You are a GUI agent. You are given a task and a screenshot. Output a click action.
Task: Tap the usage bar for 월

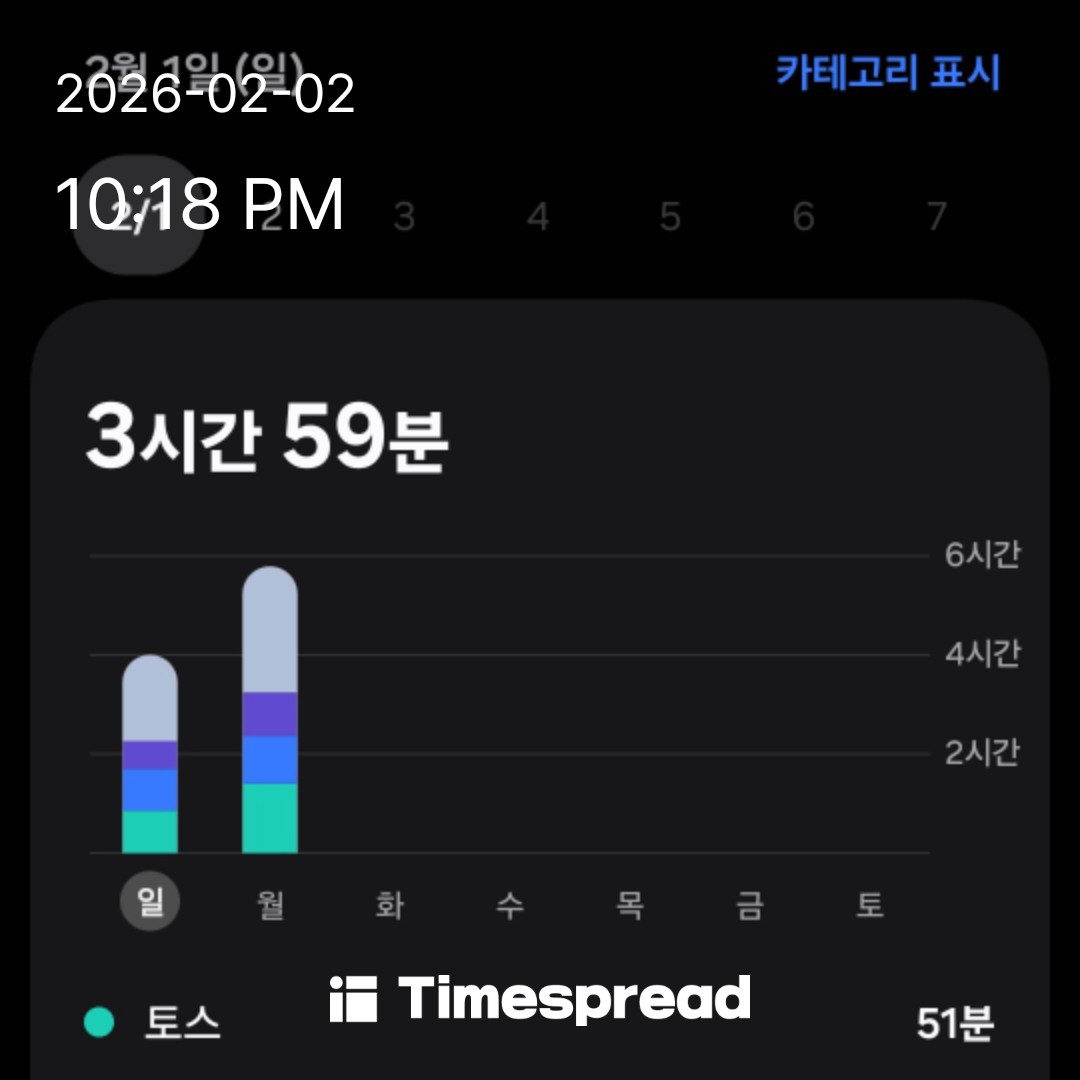(x=270, y=710)
